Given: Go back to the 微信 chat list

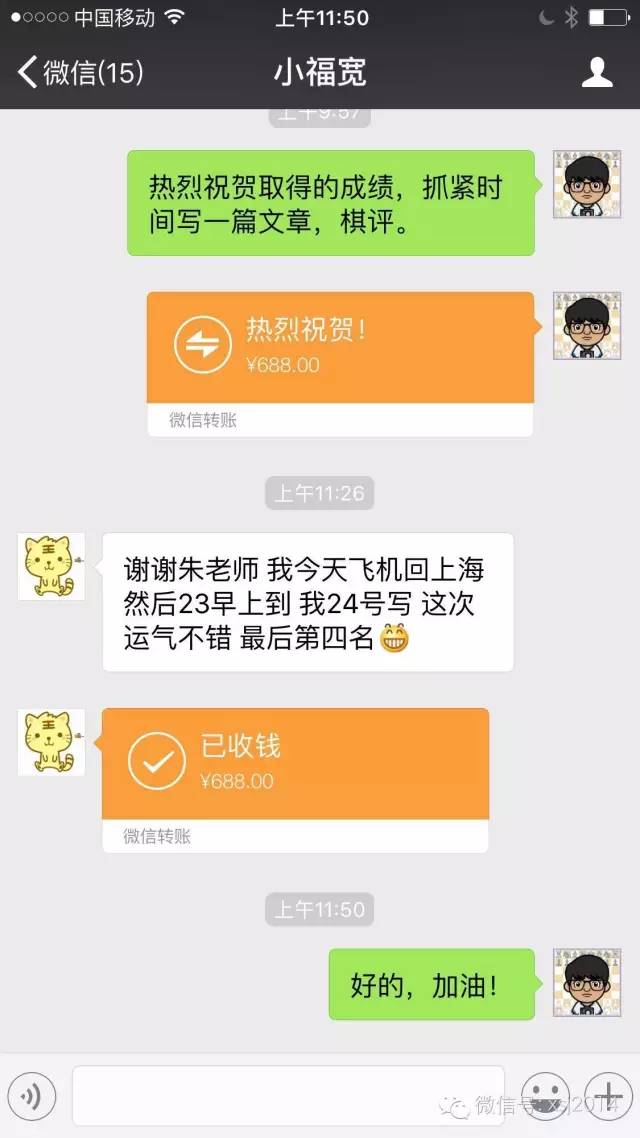Looking at the screenshot, I should [x=80, y=72].
